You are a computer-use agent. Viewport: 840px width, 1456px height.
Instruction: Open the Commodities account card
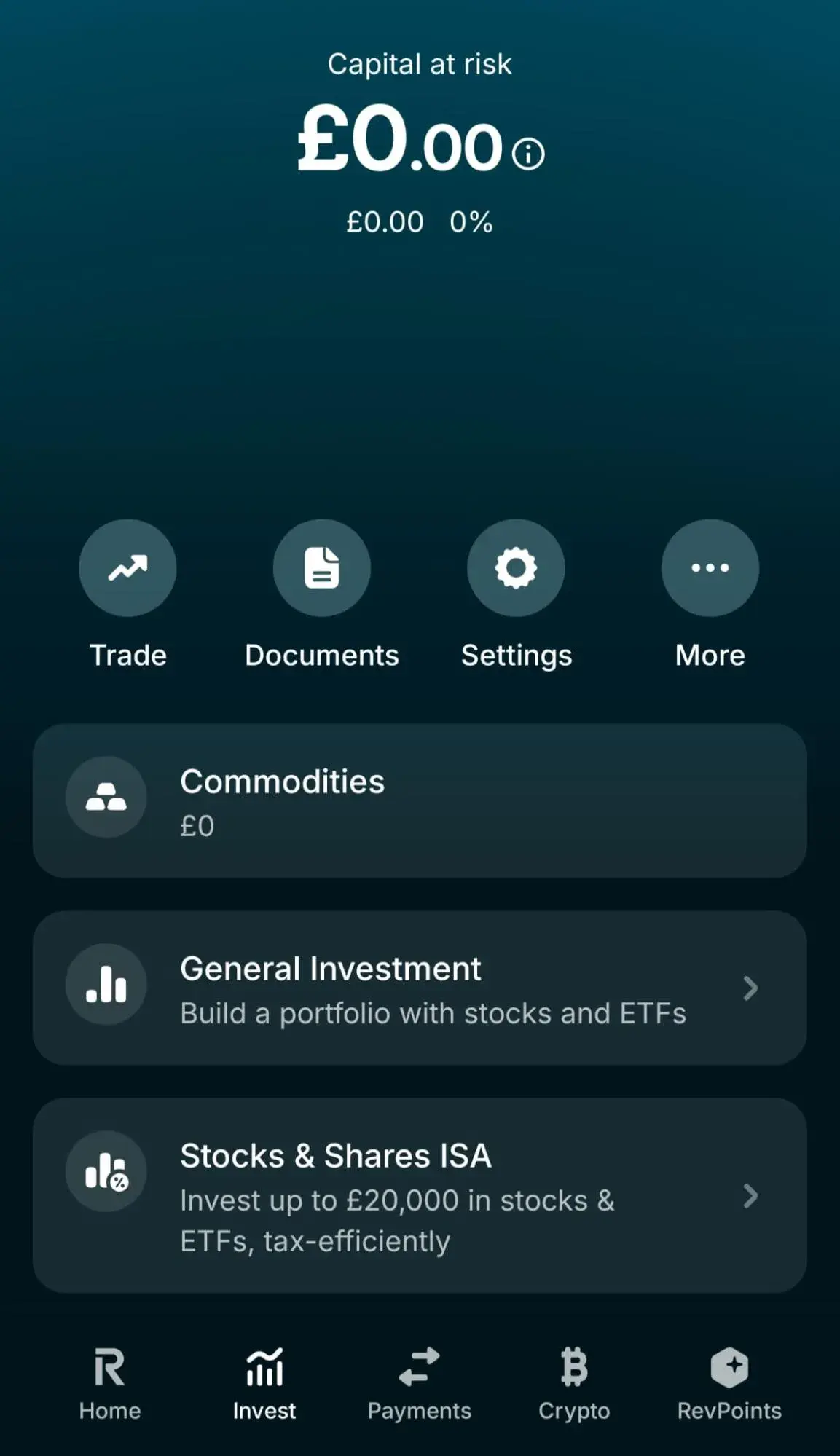click(x=420, y=799)
